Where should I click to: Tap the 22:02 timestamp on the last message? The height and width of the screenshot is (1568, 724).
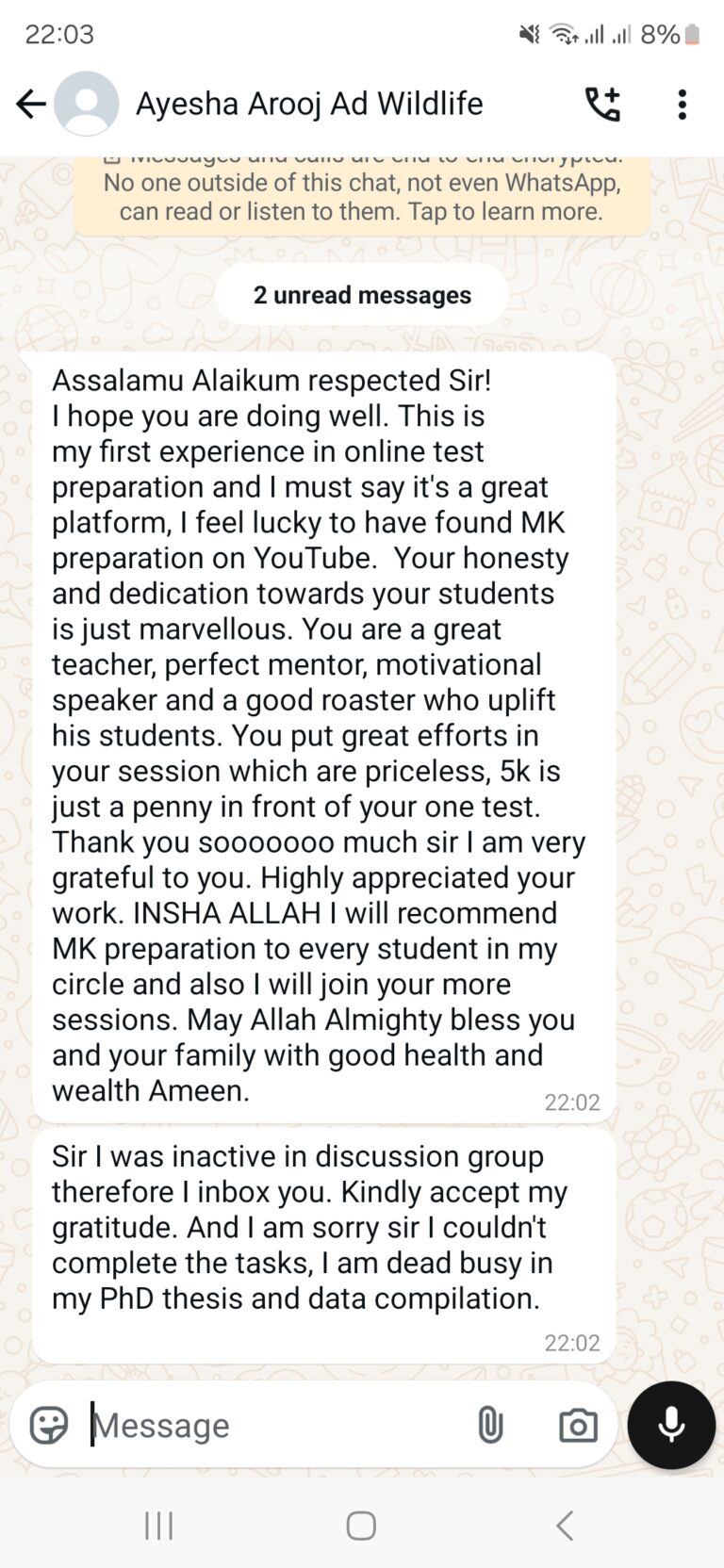click(572, 1343)
